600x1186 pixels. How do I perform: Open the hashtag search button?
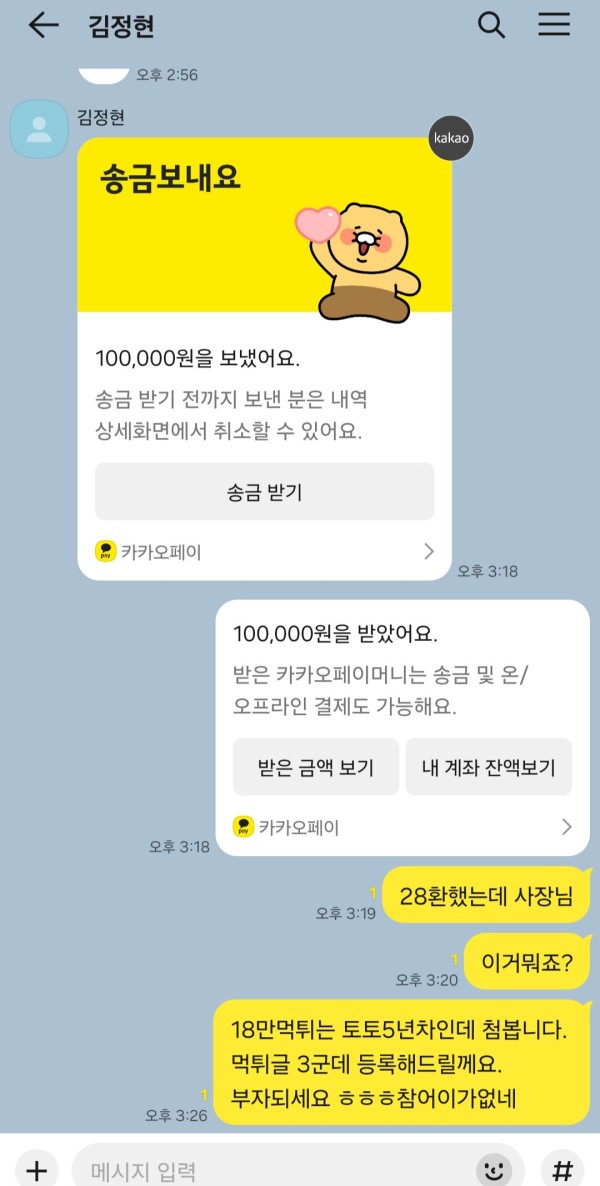pos(563,1169)
